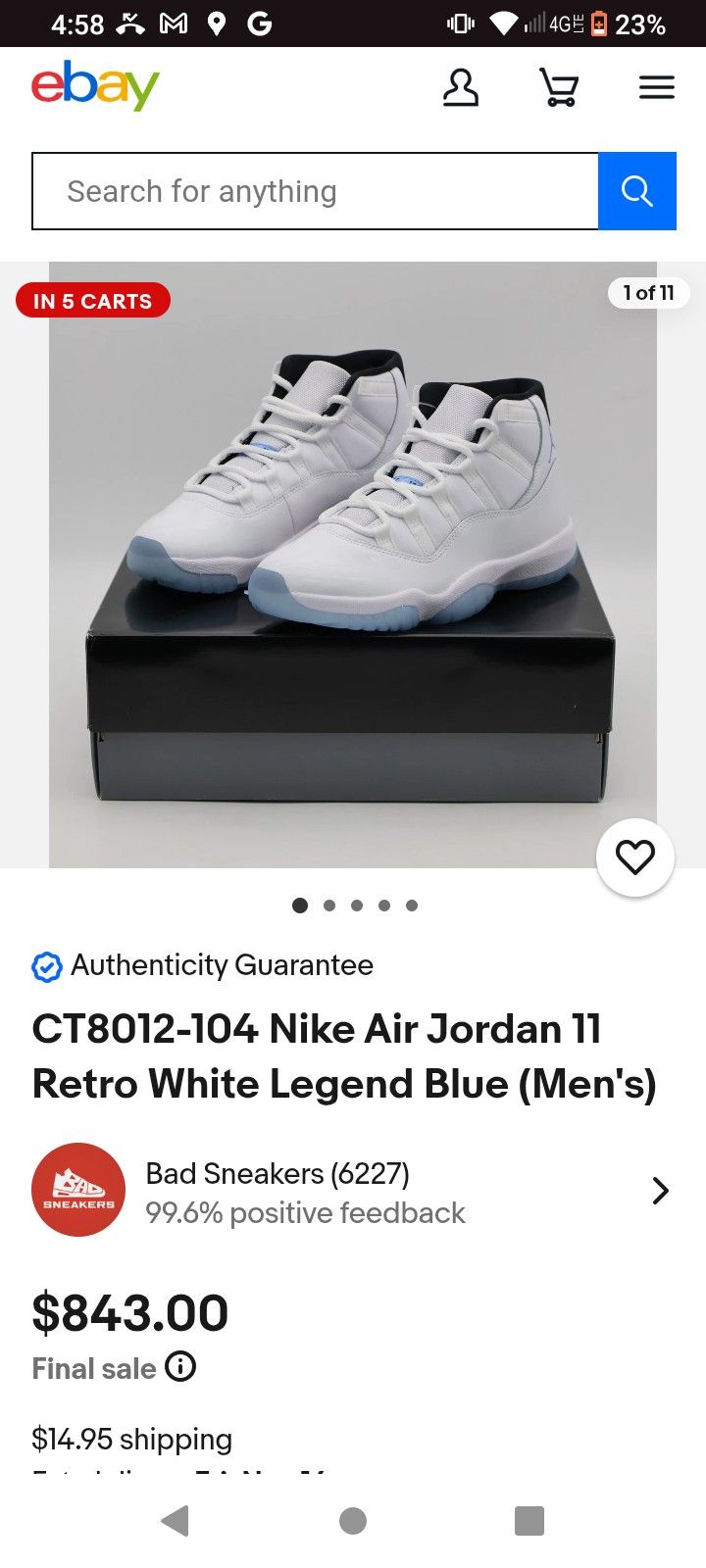Image resolution: width=706 pixels, height=1568 pixels.
Task: Open your eBay account profile
Action: point(461,86)
